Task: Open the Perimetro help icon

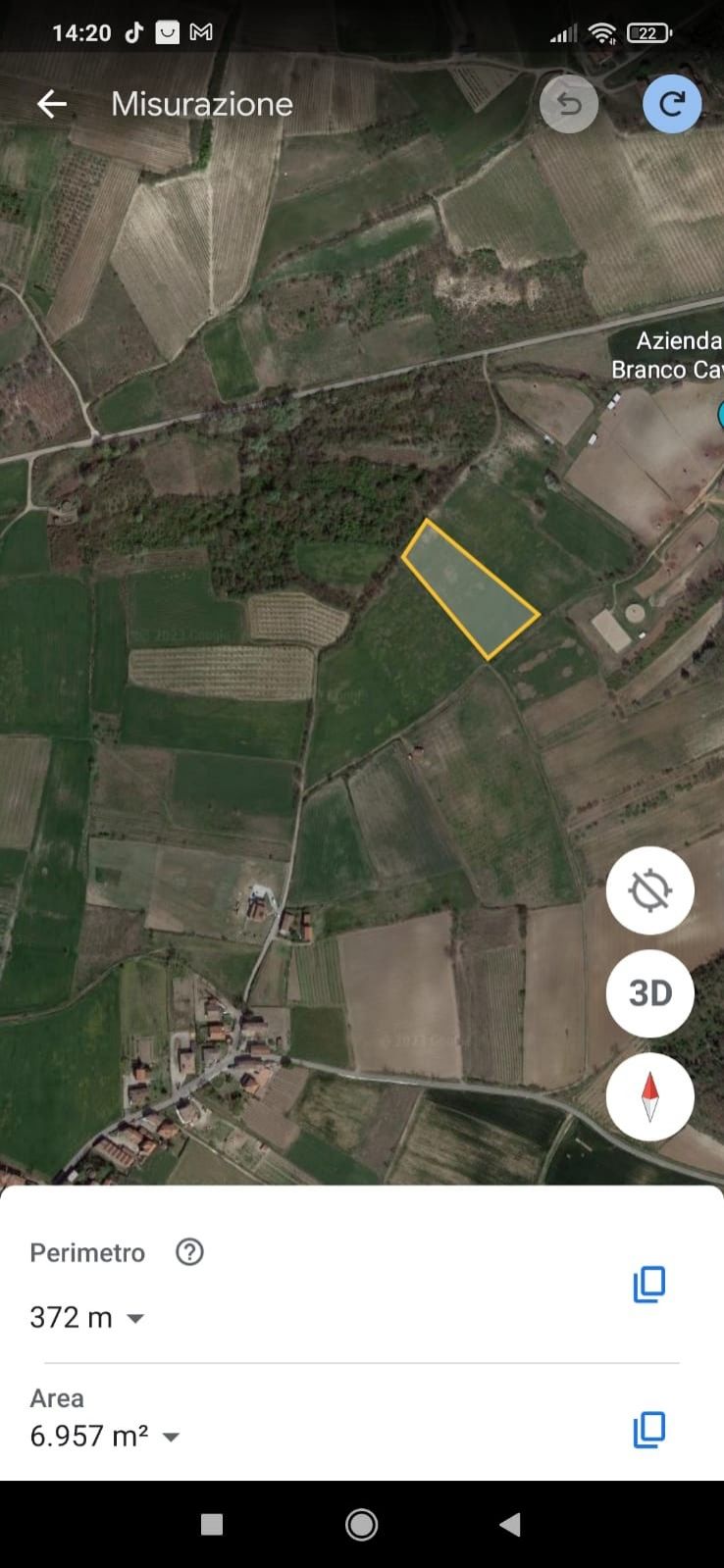Action: tap(188, 1252)
